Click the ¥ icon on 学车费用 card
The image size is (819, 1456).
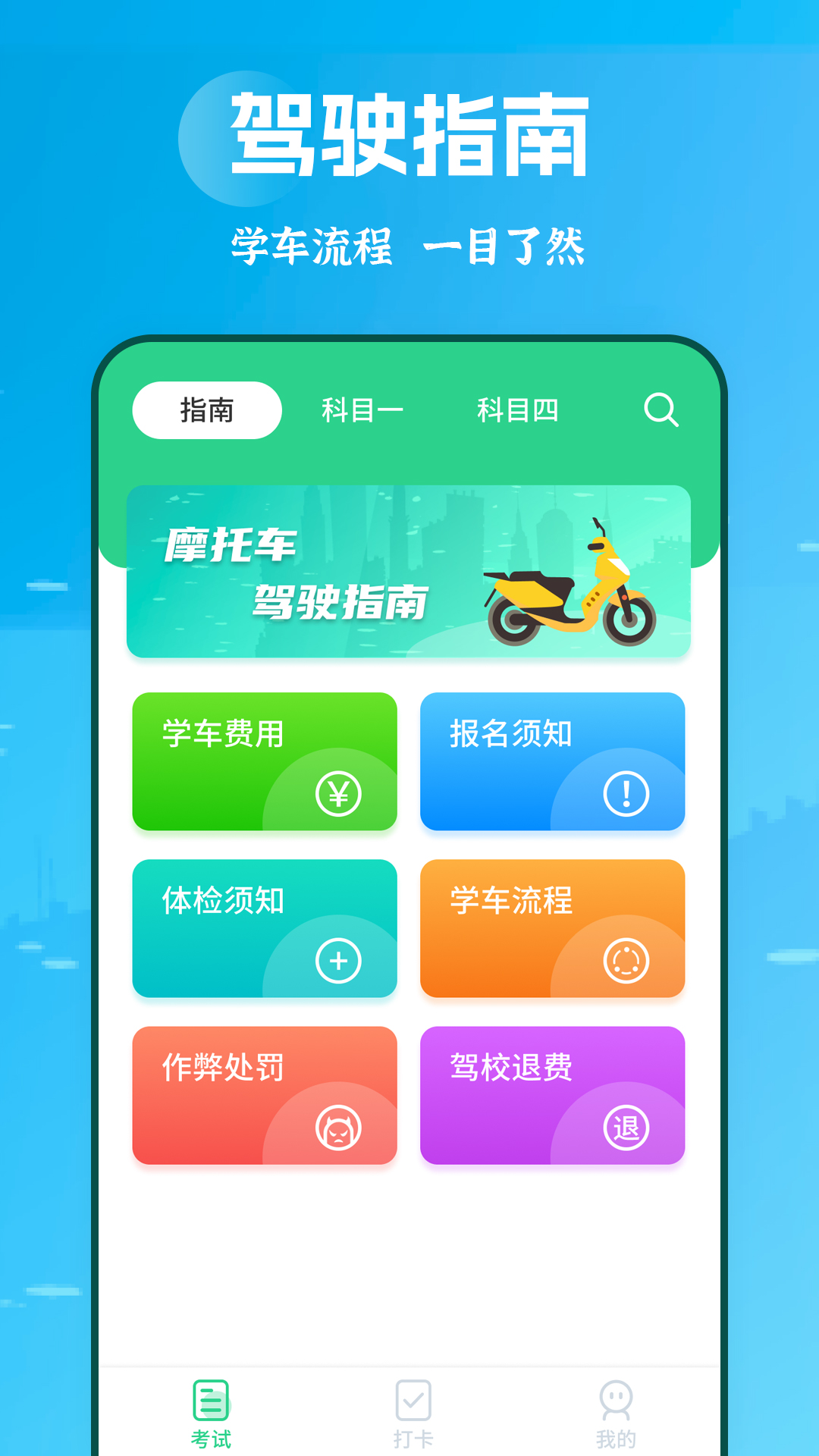tap(339, 795)
